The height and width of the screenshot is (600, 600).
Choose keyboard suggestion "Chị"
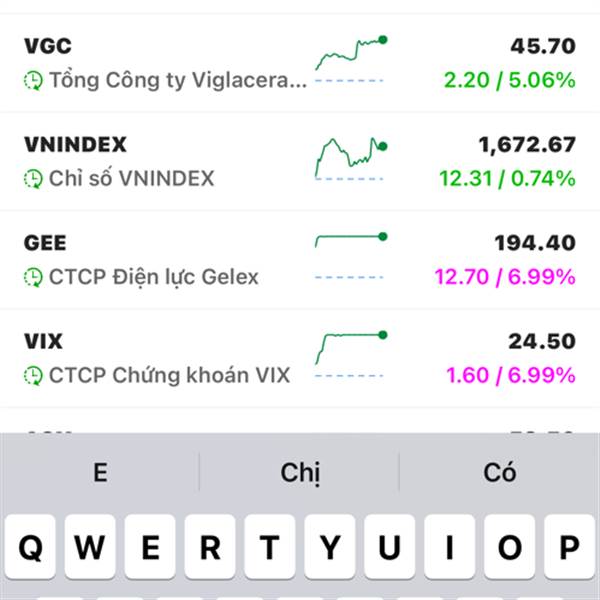point(300,472)
